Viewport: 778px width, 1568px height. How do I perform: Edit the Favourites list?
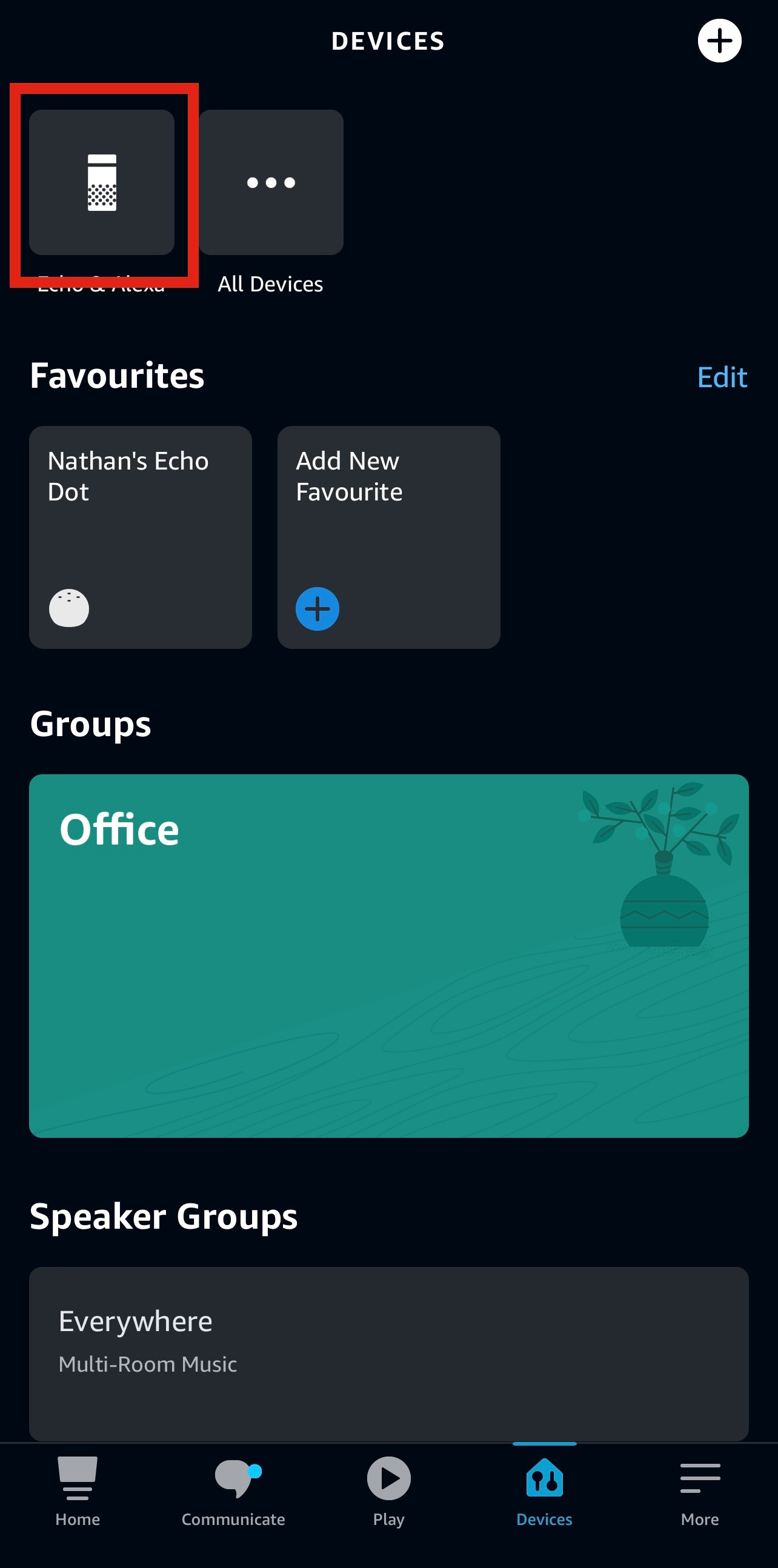tap(722, 377)
